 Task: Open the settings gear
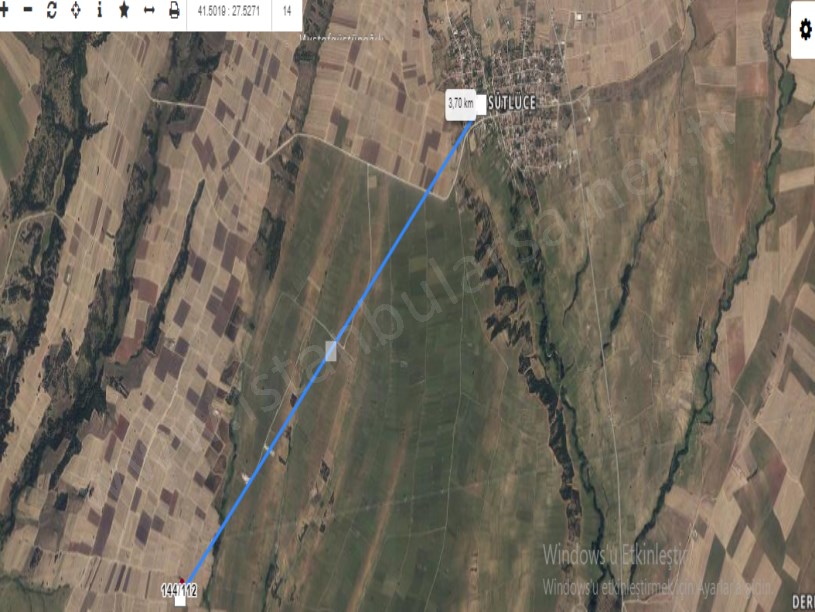pos(805,30)
